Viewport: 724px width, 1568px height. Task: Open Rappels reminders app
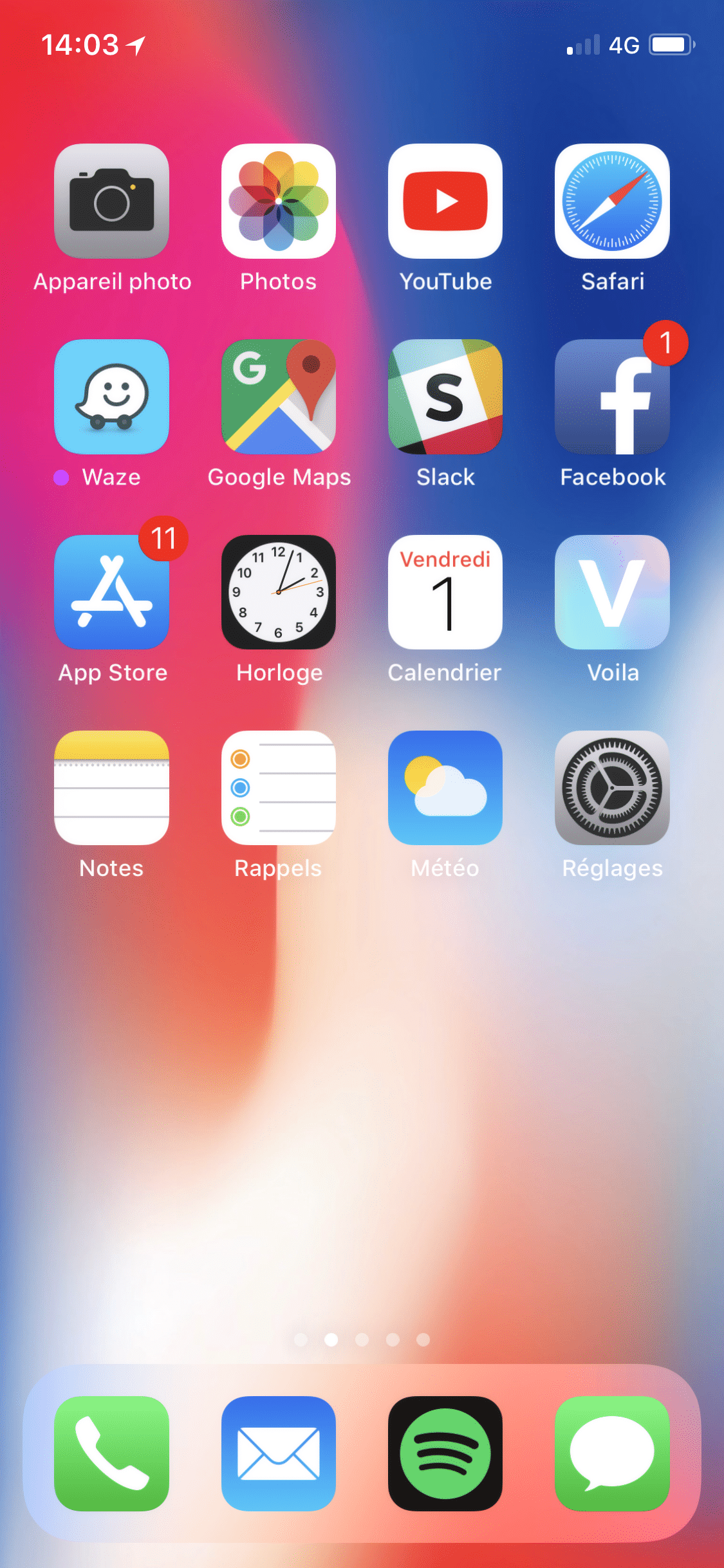[278, 788]
